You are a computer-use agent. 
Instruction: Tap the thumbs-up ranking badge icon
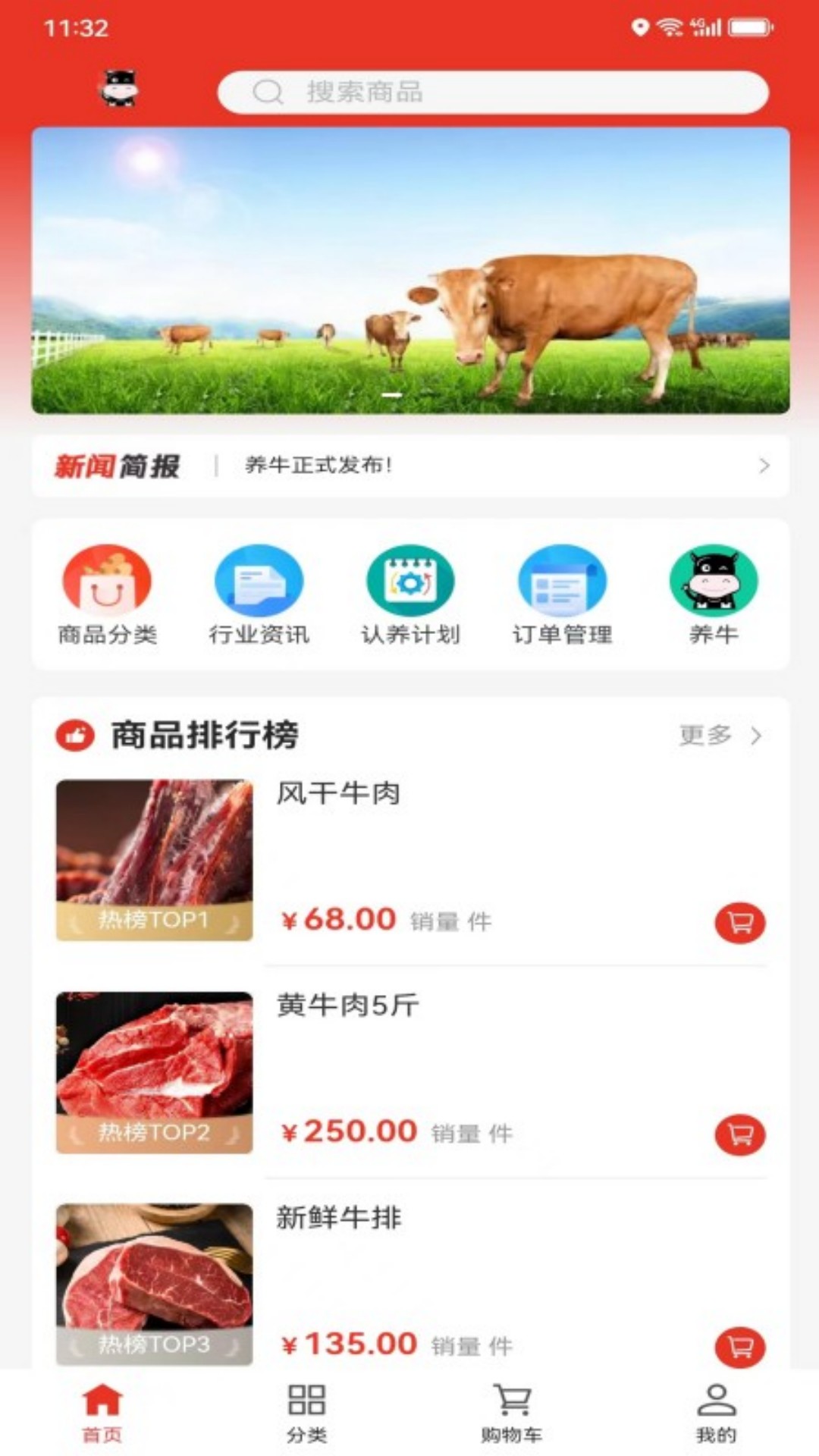[71, 736]
